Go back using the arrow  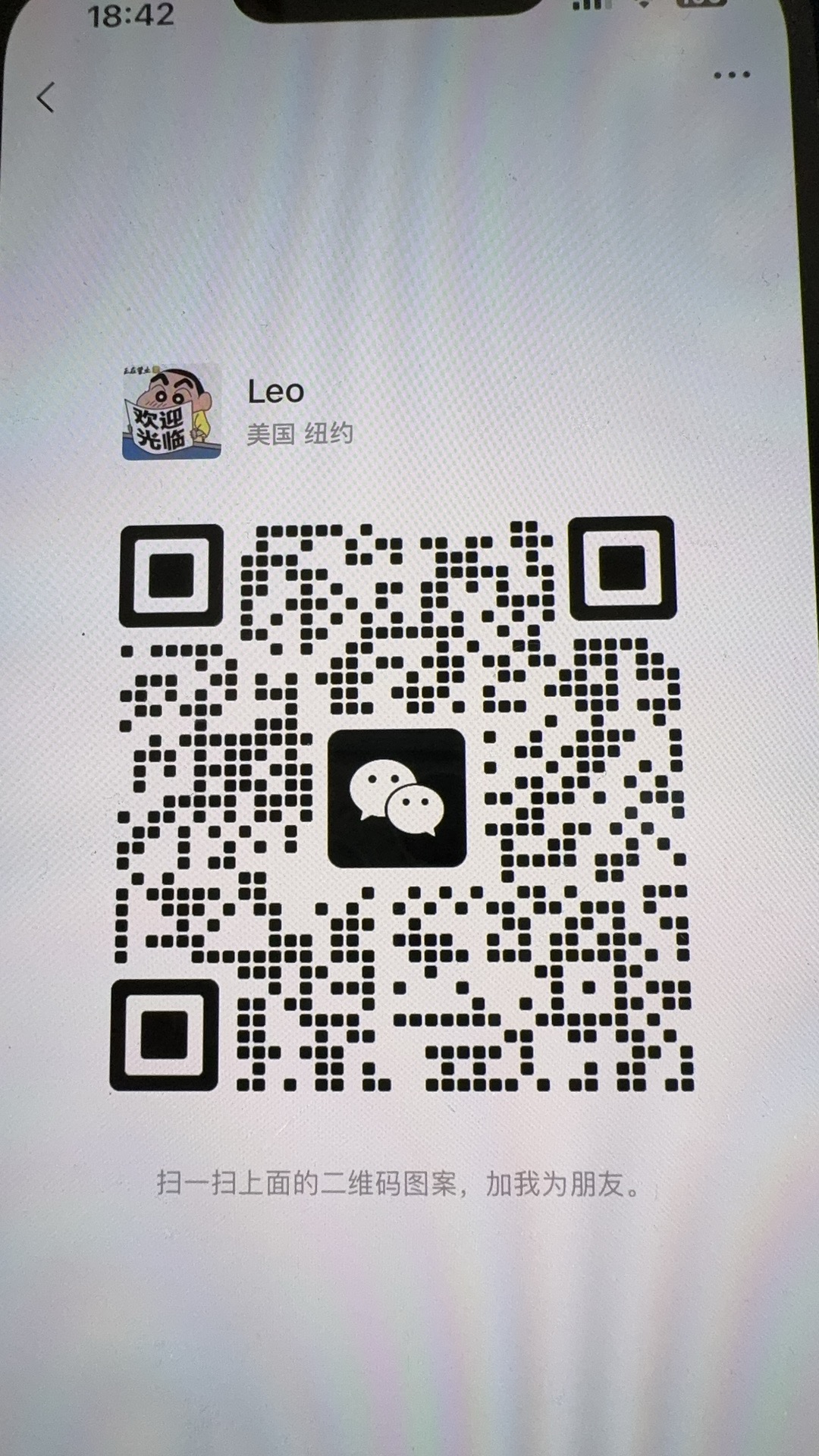point(46,98)
